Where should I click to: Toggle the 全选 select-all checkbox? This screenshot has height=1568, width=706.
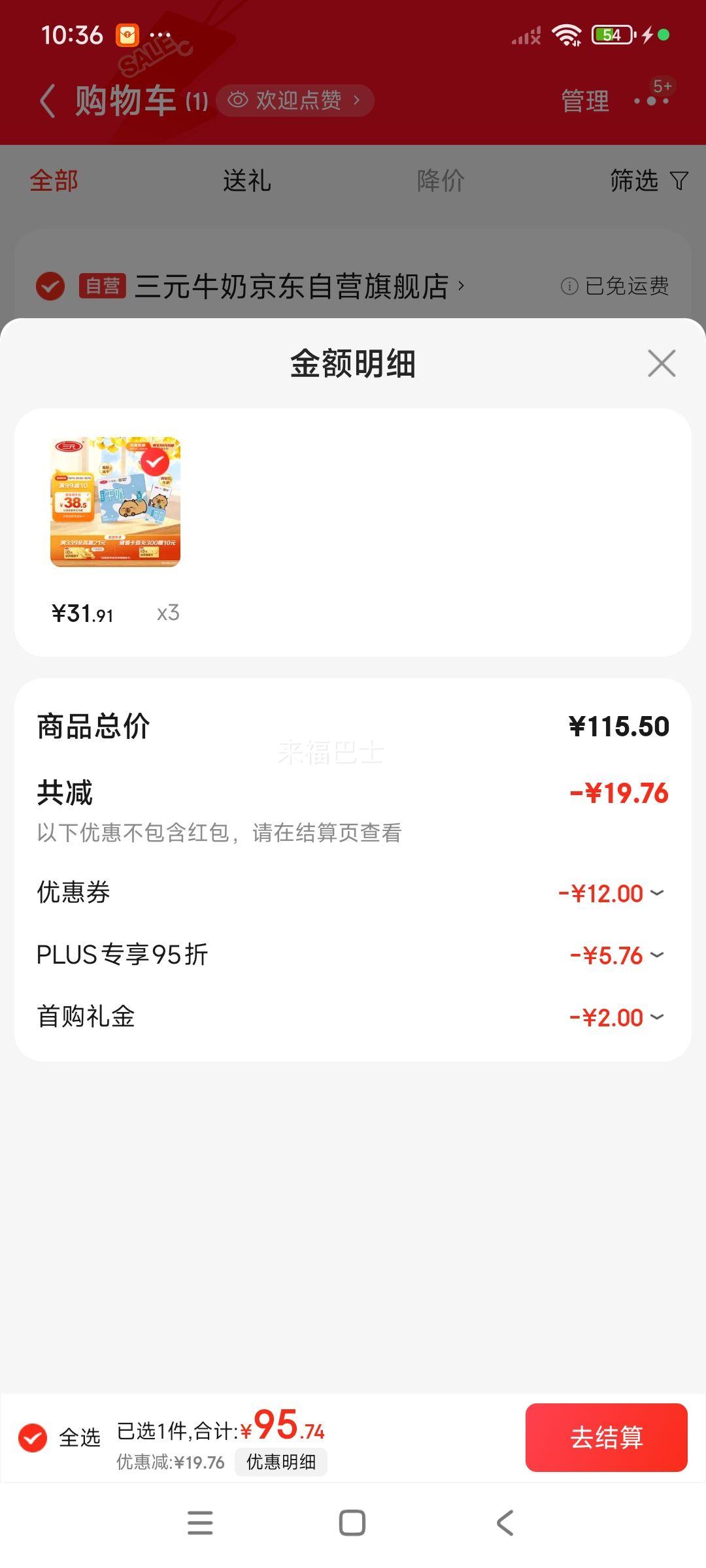pyautogui.click(x=33, y=1437)
